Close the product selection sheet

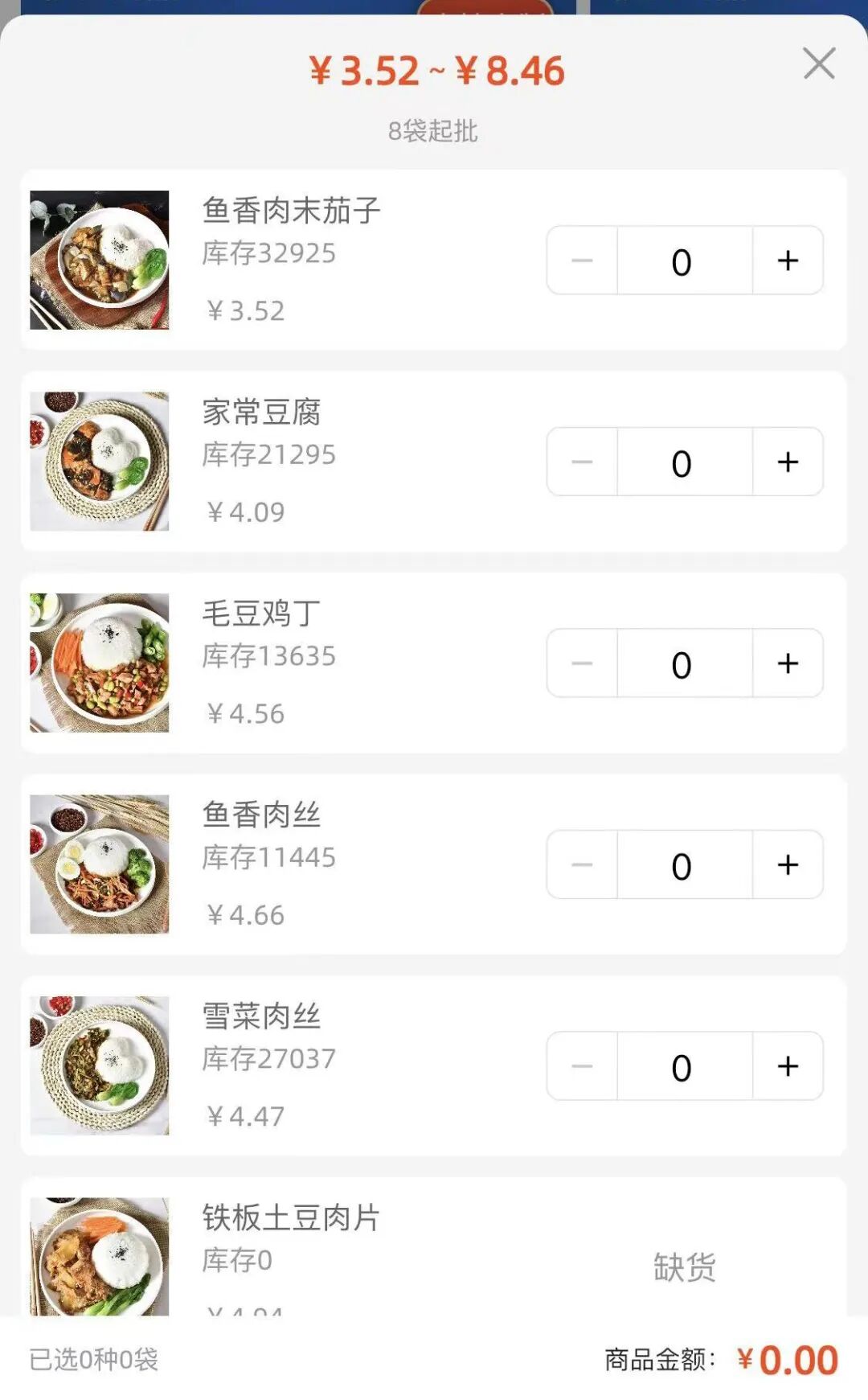819,64
